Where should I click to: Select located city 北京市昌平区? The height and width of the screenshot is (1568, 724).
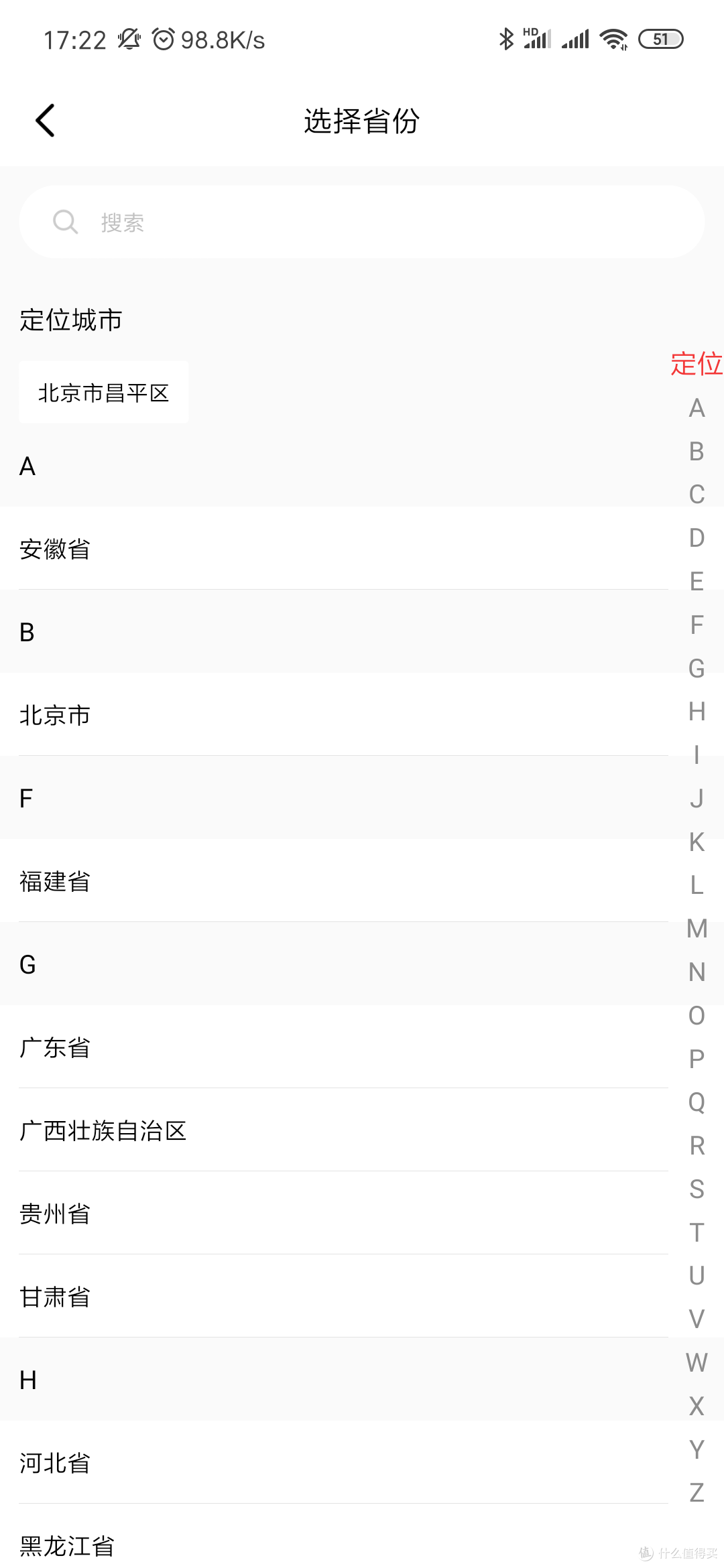pyautogui.click(x=104, y=393)
